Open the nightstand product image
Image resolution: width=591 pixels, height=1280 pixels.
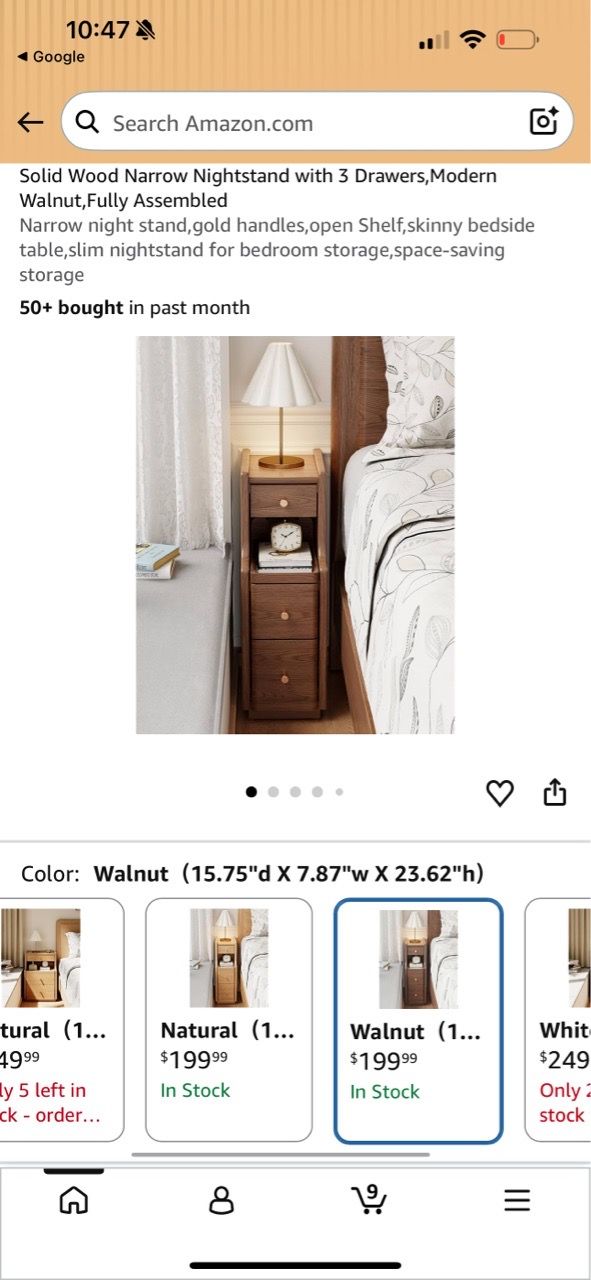pos(295,535)
